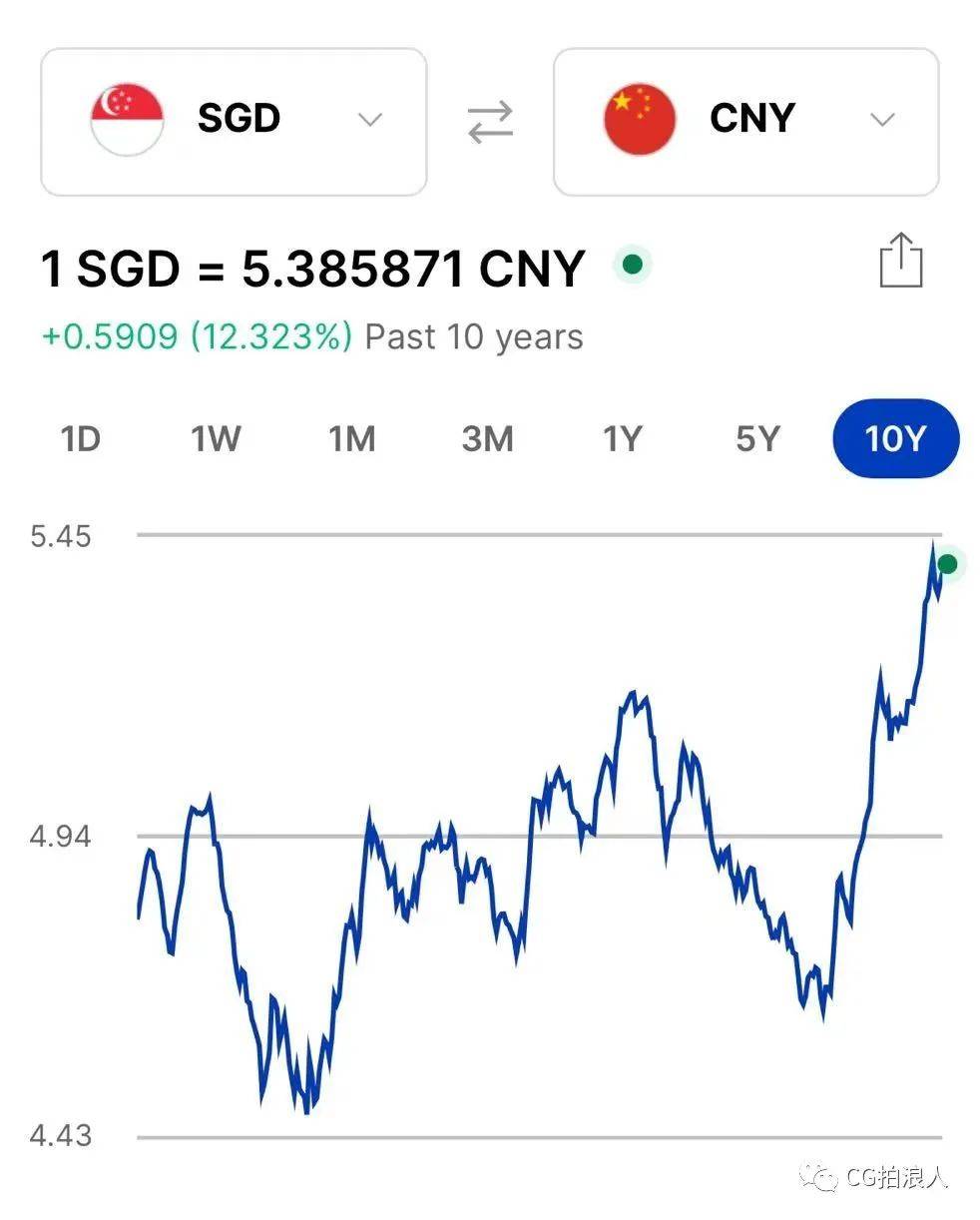Choose the 3M time period
This screenshot has width=980, height=1220.
click(x=487, y=438)
